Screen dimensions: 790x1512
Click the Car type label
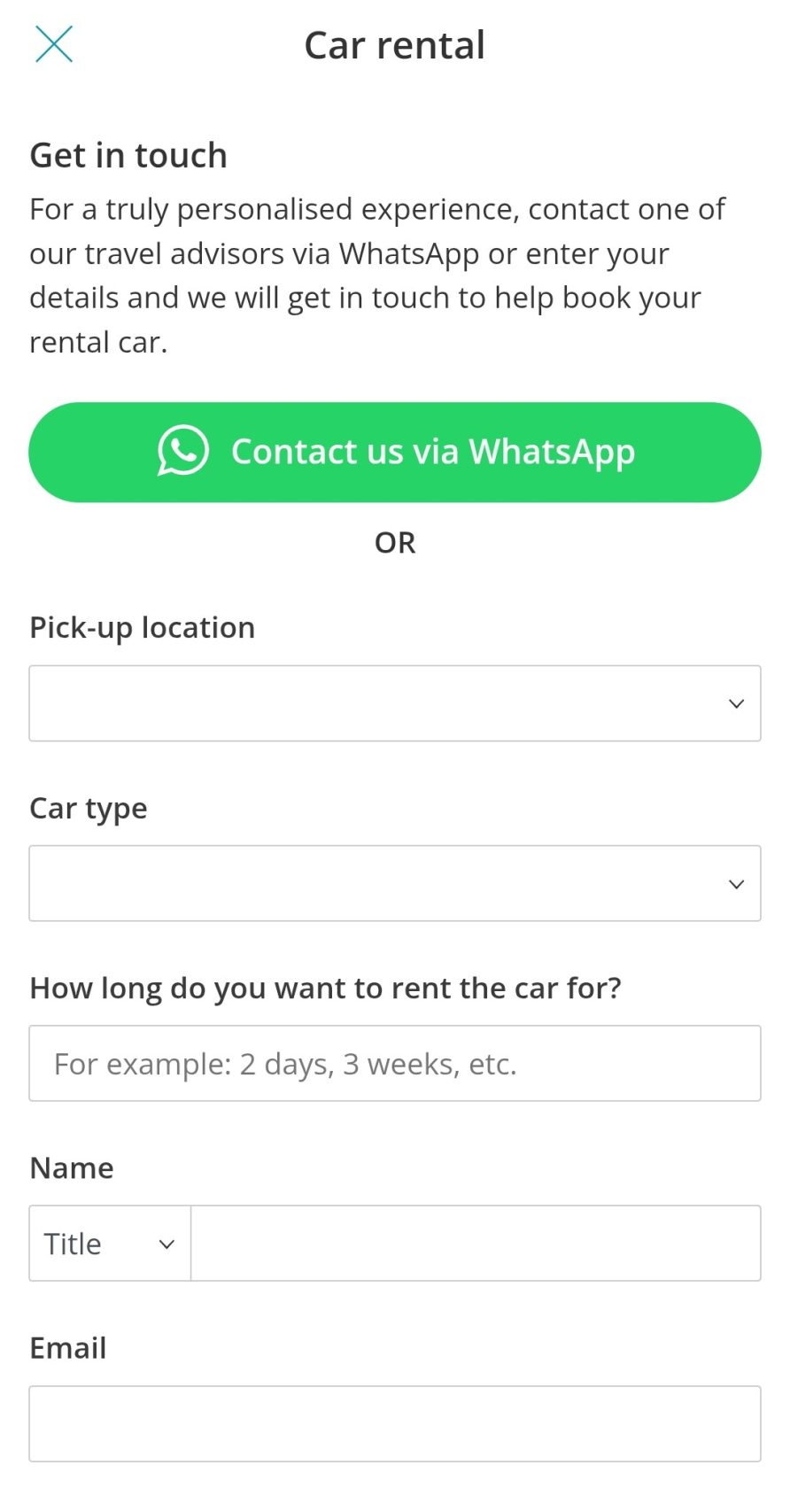tap(88, 808)
